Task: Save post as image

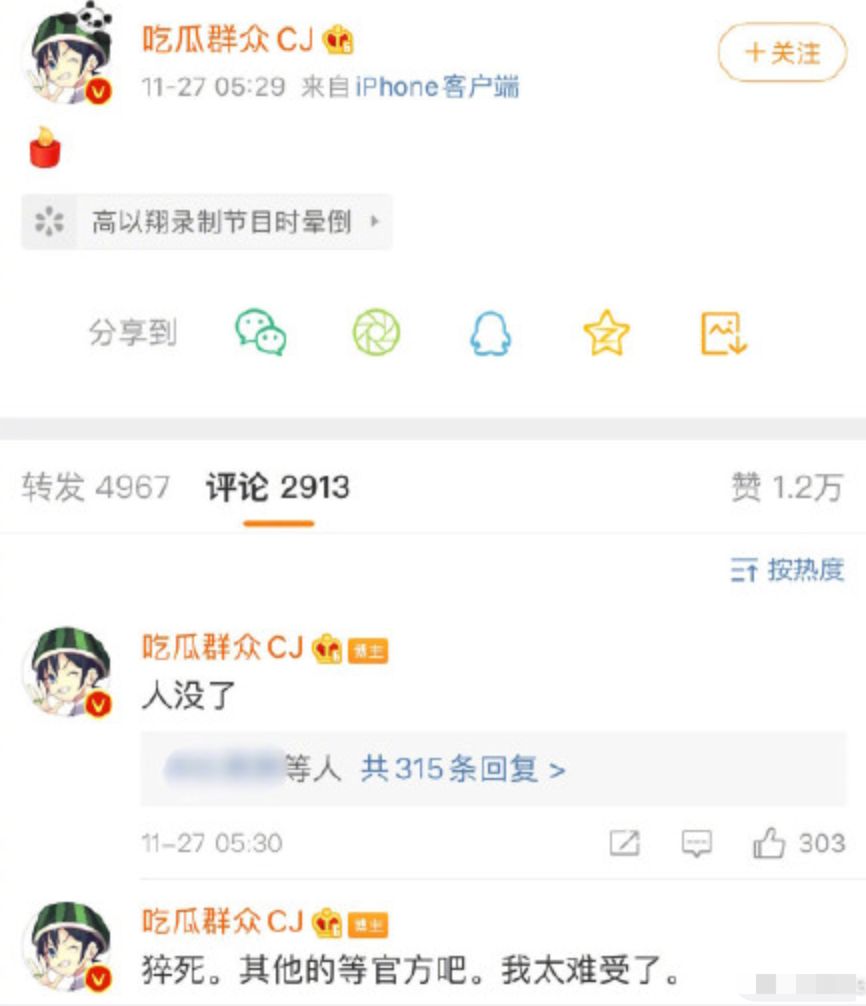Action: pos(723,333)
